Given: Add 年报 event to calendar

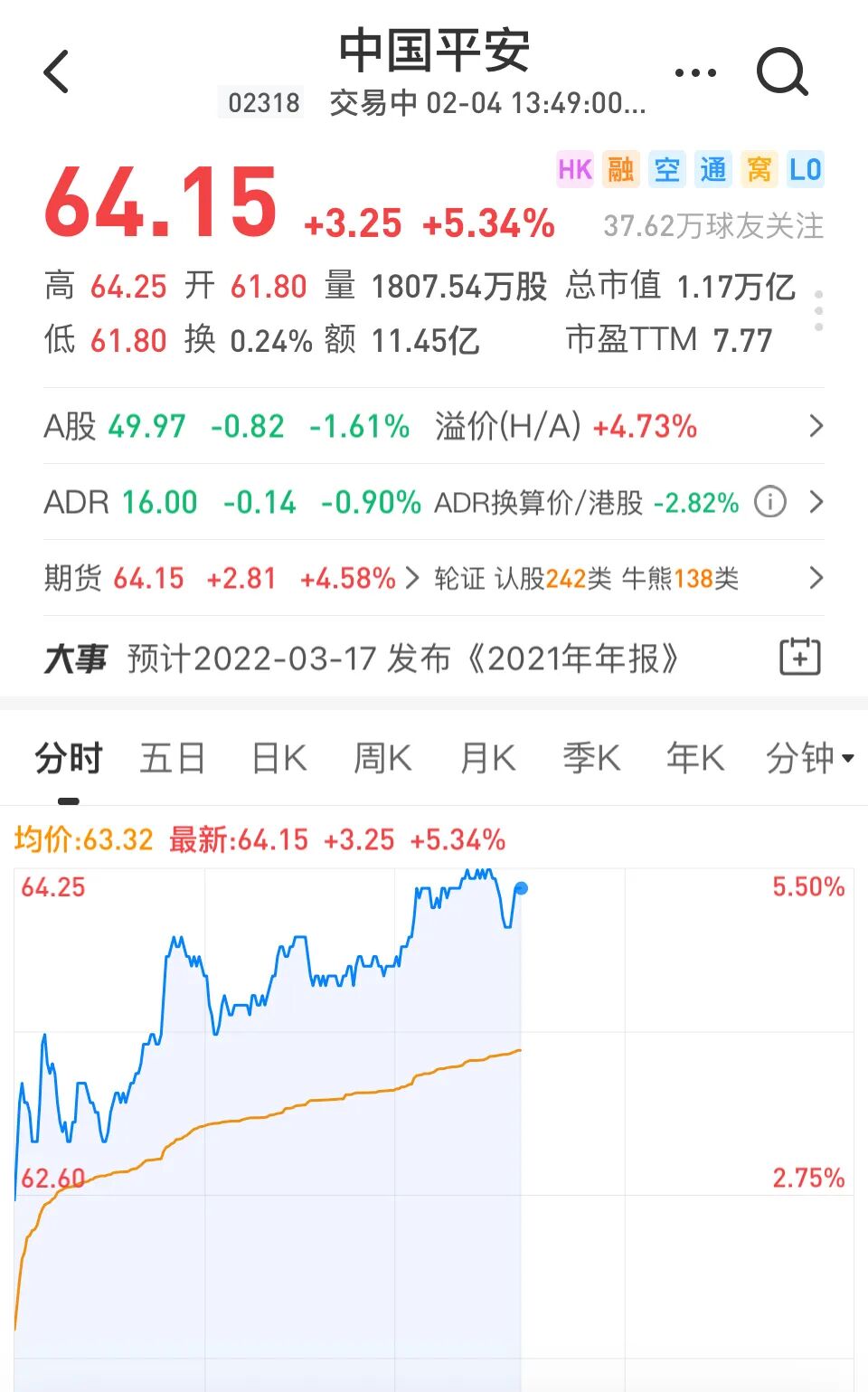Looking at the screenshot, I should [x=800, y=658].
